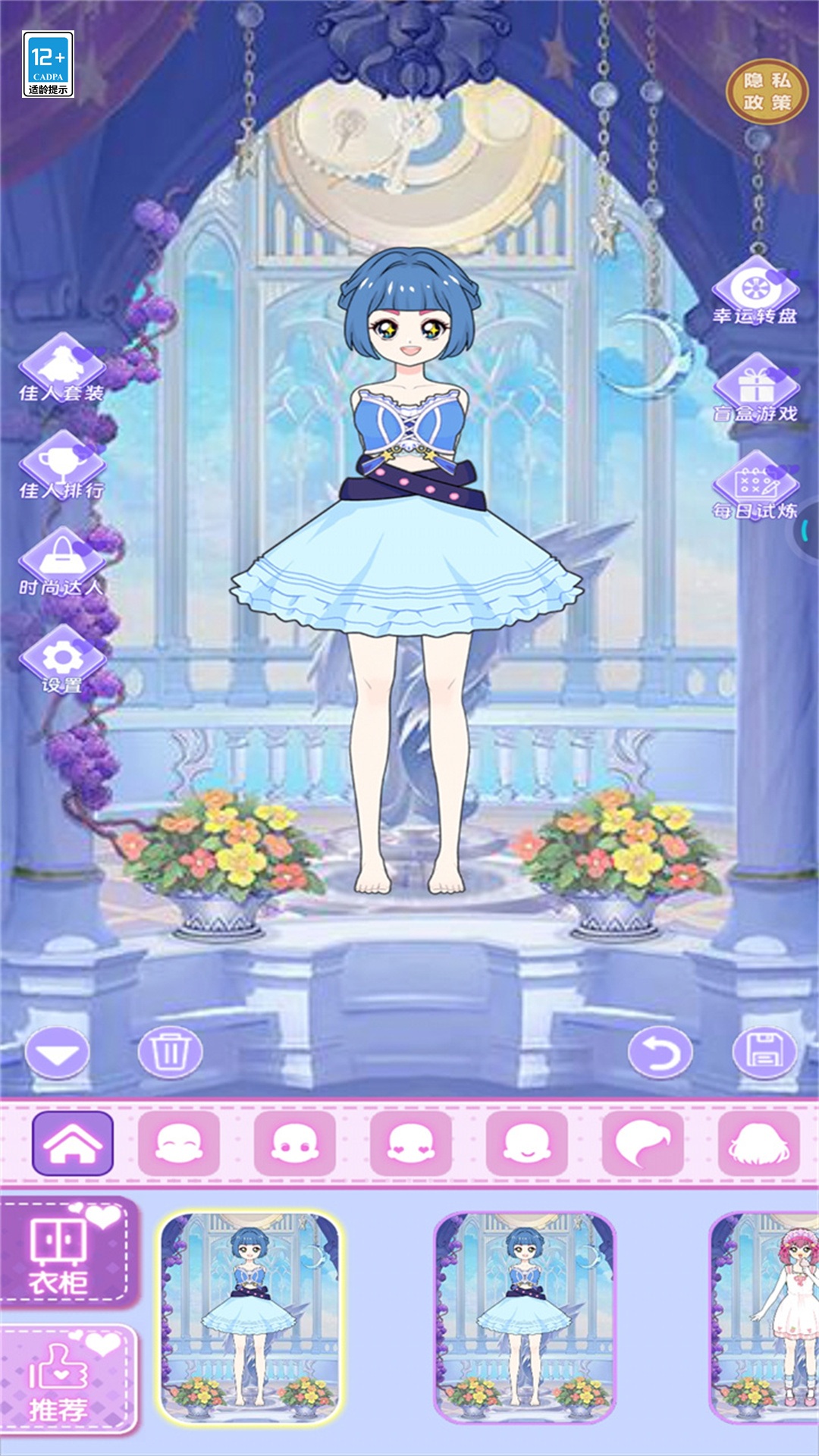Select the home category tab
The height and width of the screenshot is (1456, 819).
tap(73, 1144)
